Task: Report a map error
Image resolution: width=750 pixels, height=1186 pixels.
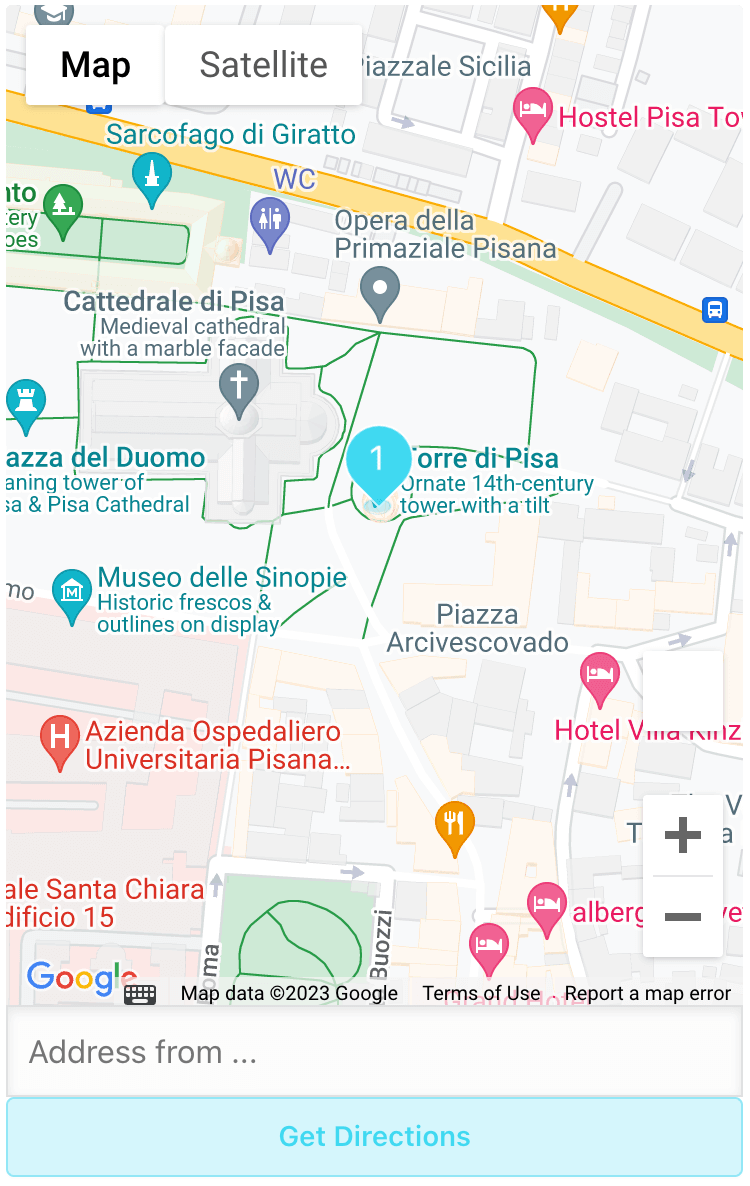Action: point(648,993)
